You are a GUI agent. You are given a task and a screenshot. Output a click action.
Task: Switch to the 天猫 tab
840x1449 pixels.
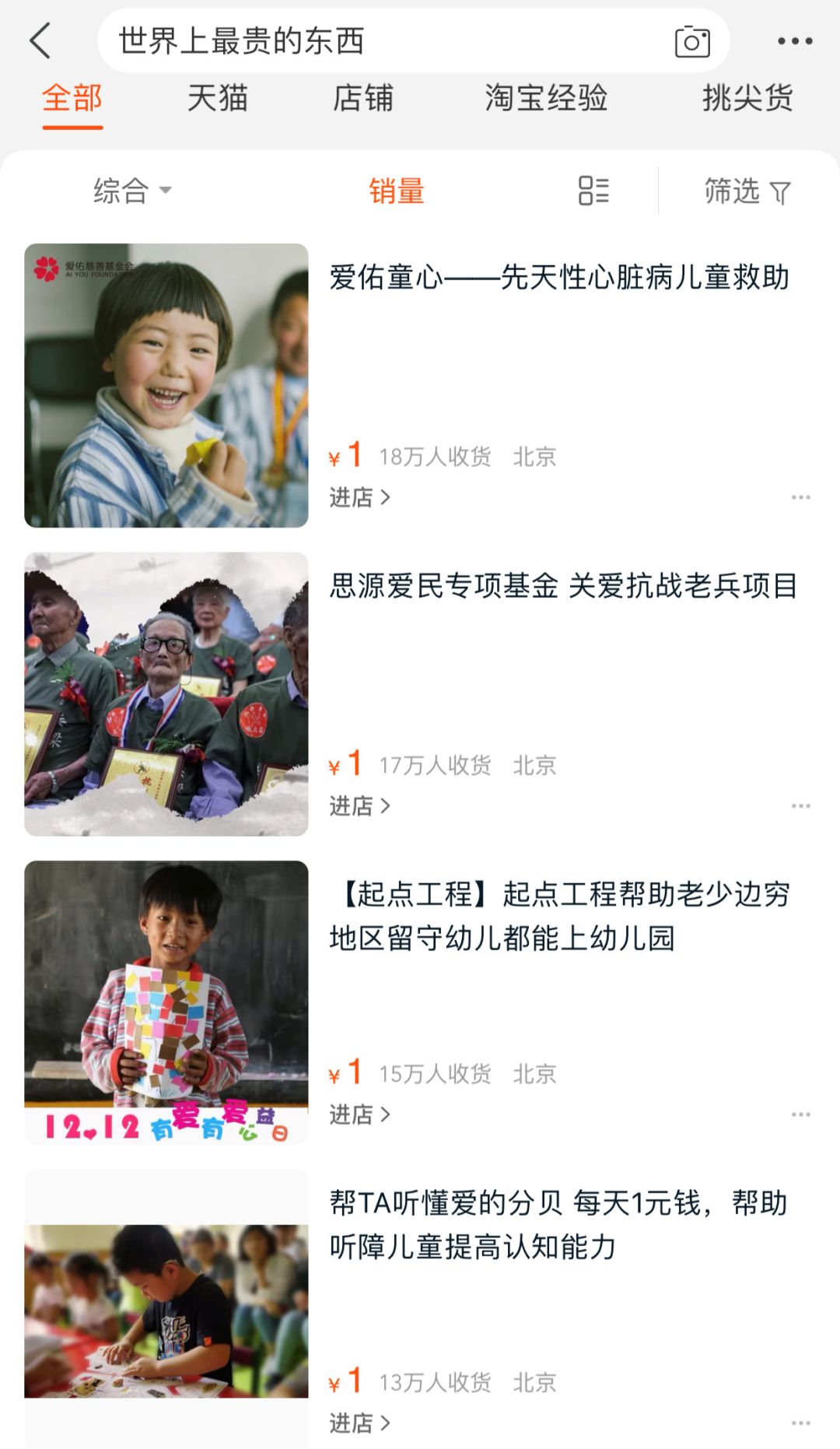tap(218, 99)
